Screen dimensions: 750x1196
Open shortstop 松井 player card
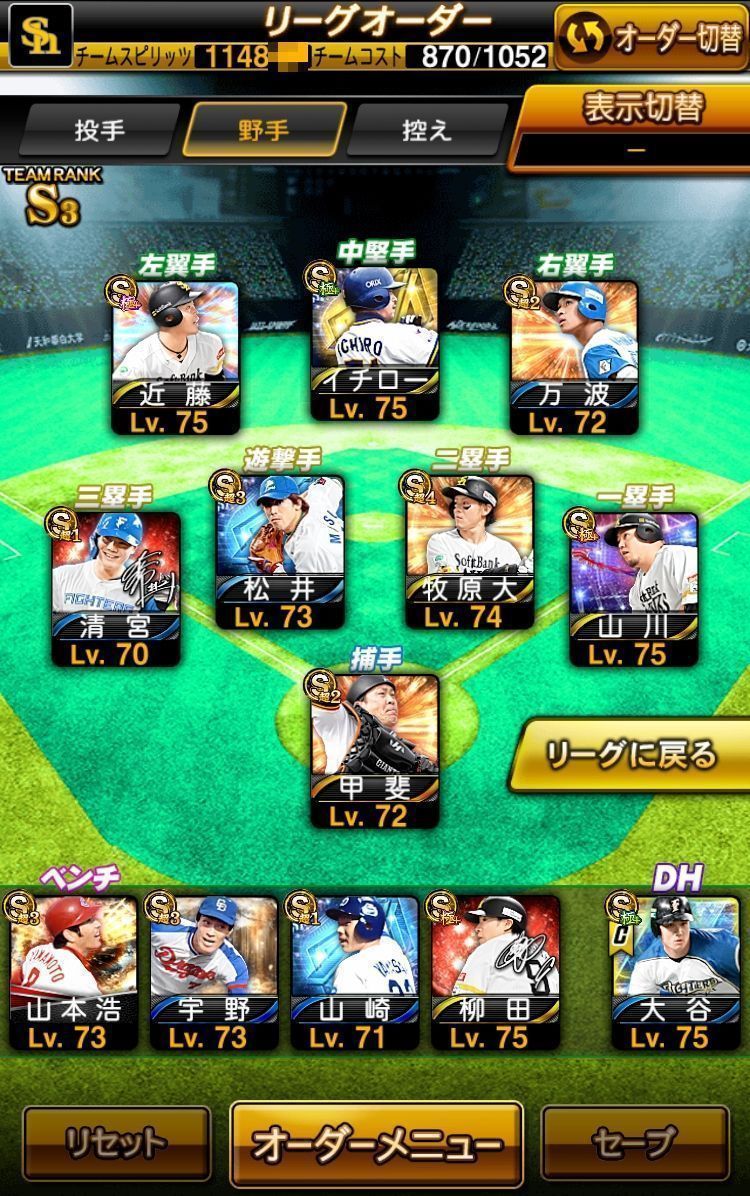pos(279,550)
